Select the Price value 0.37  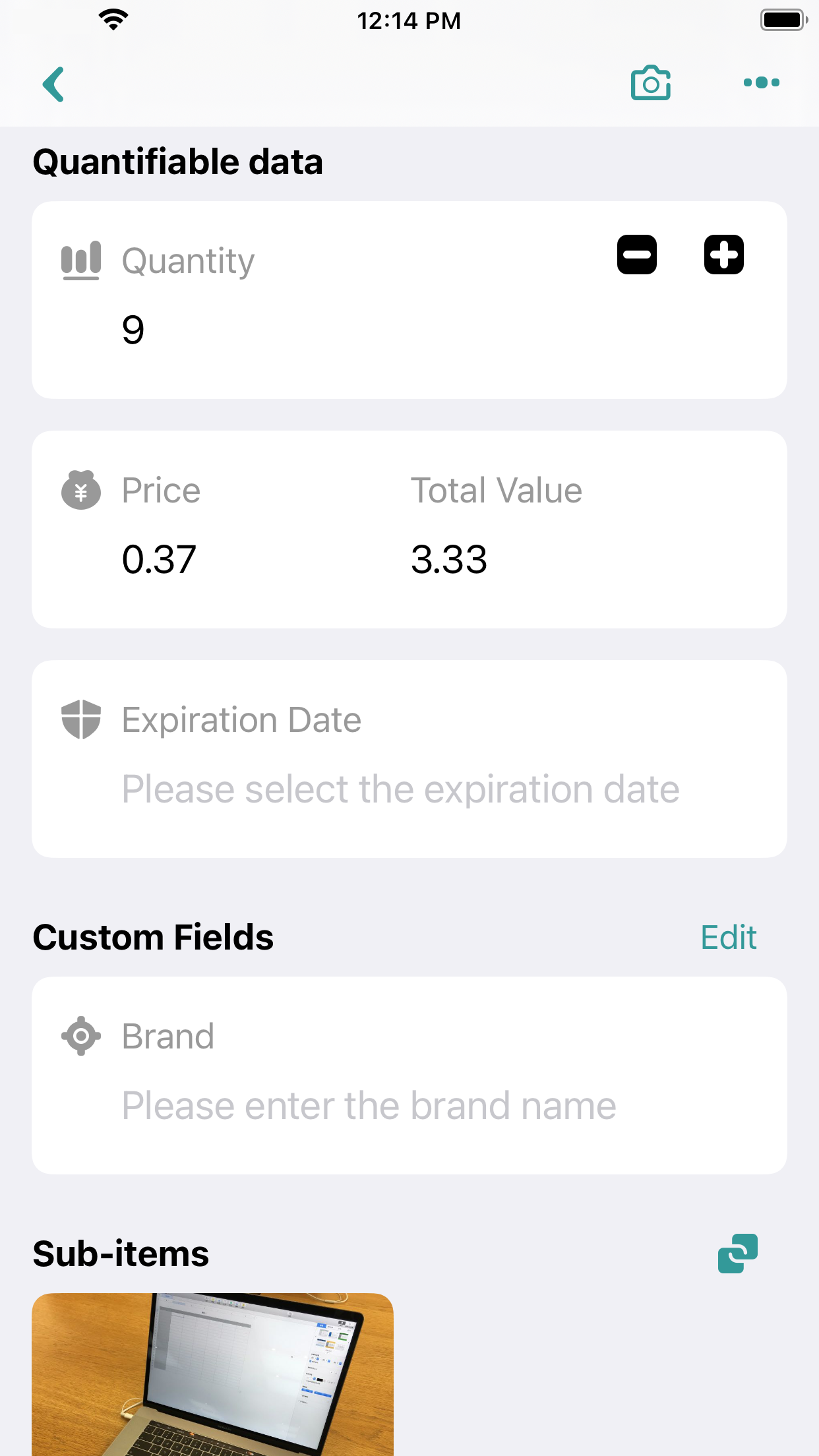[160, 560]
